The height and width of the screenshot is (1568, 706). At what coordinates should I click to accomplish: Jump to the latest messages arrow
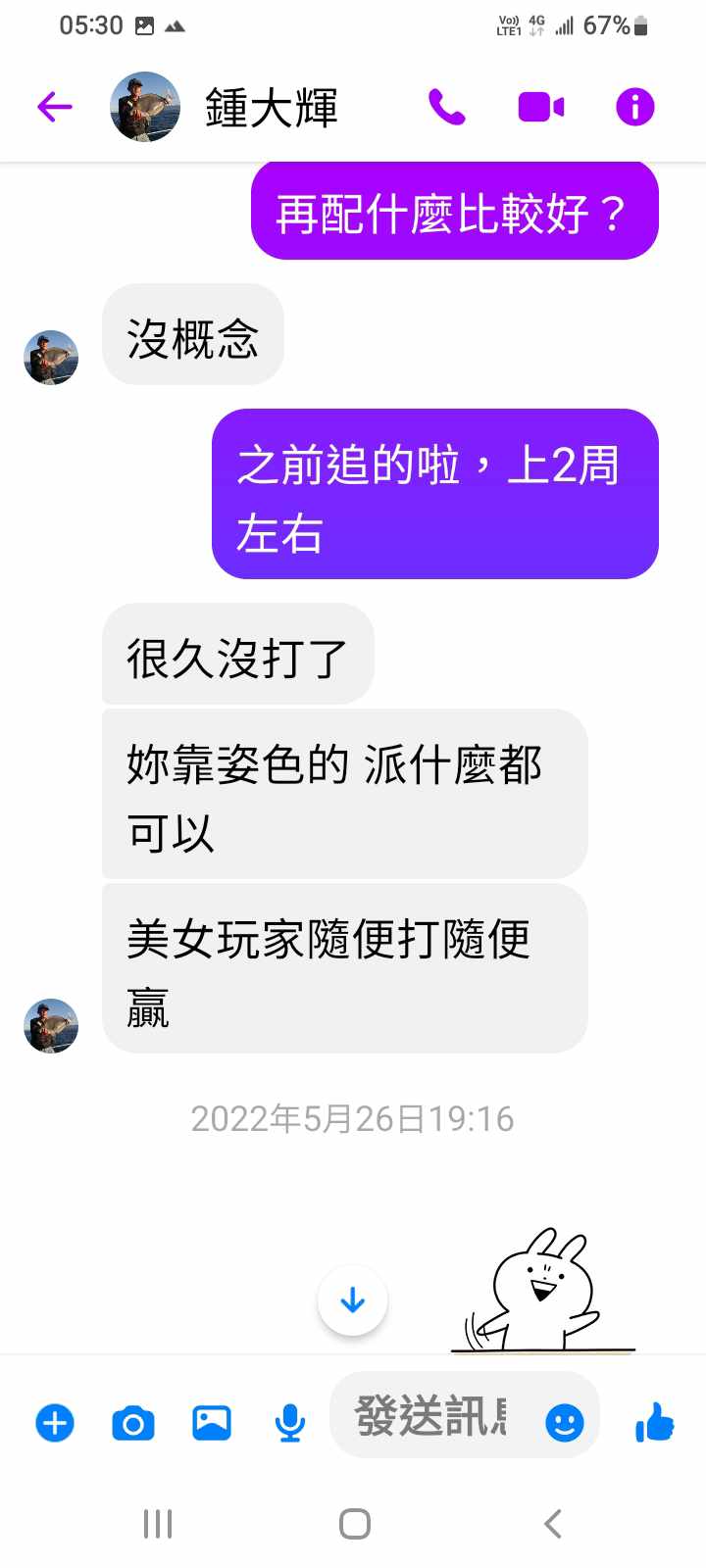[352, 1300]
